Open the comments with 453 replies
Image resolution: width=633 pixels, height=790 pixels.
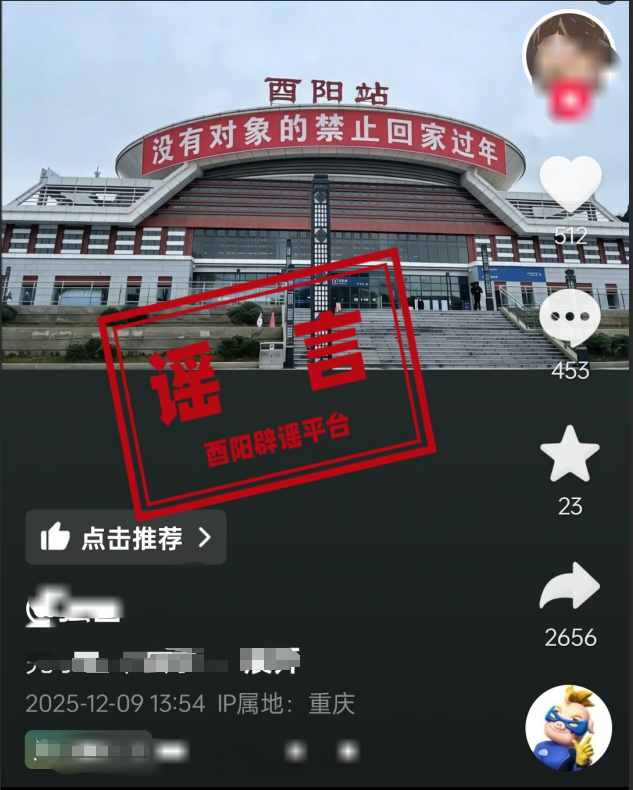pos(570,319)
